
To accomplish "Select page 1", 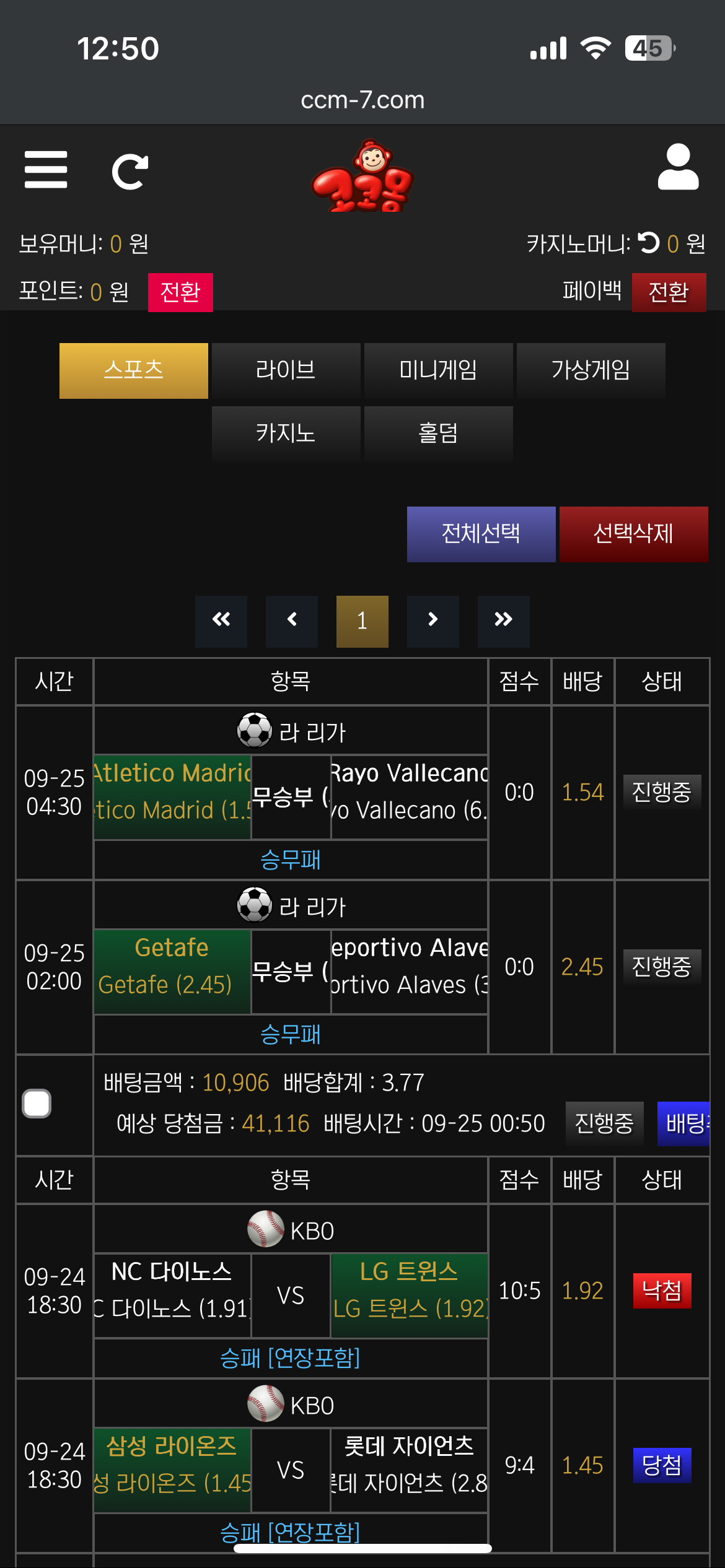I will [x=362, y=621].
